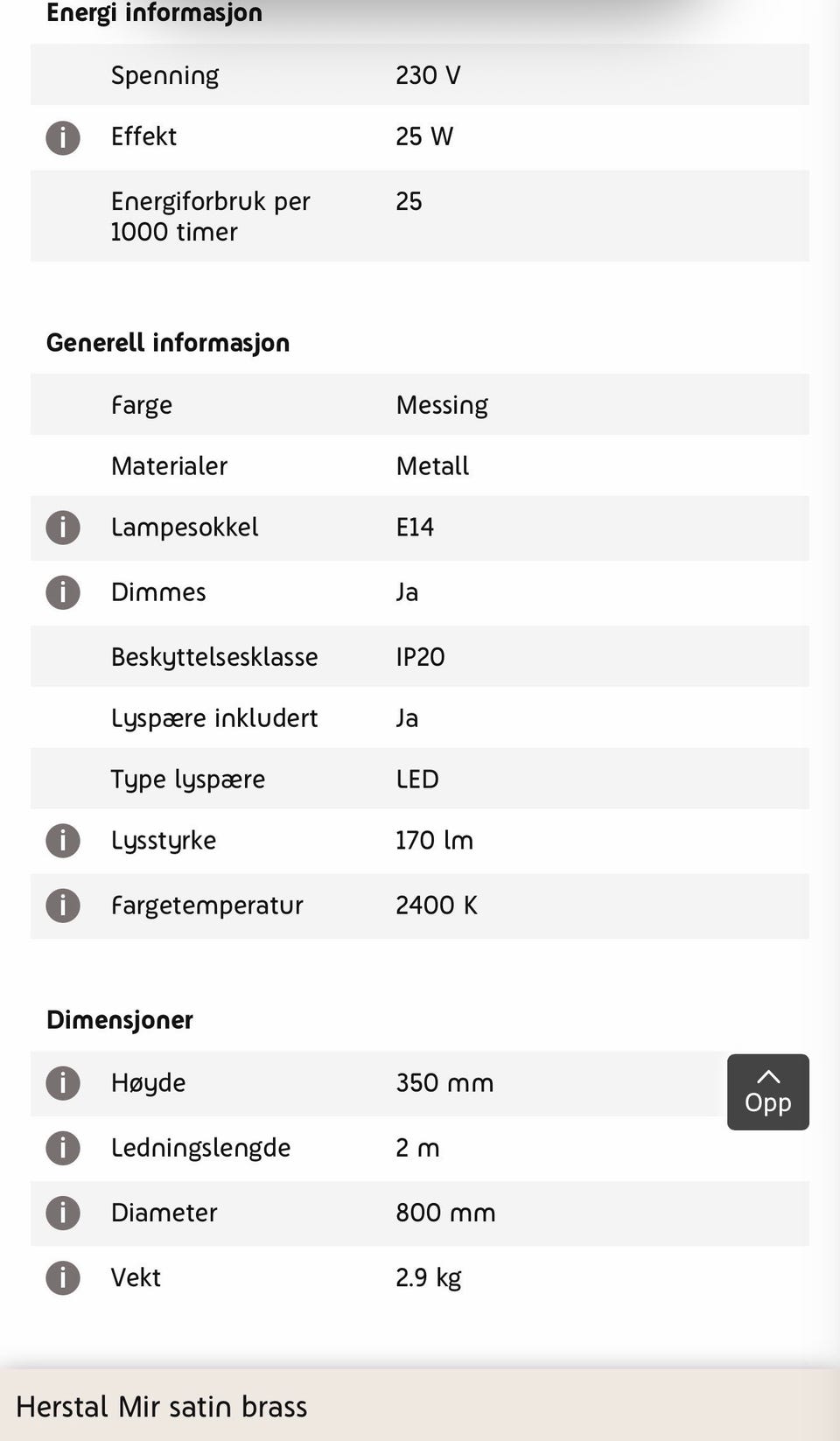
Task: Show info about Lysstyrke
Action: point(62,841)
